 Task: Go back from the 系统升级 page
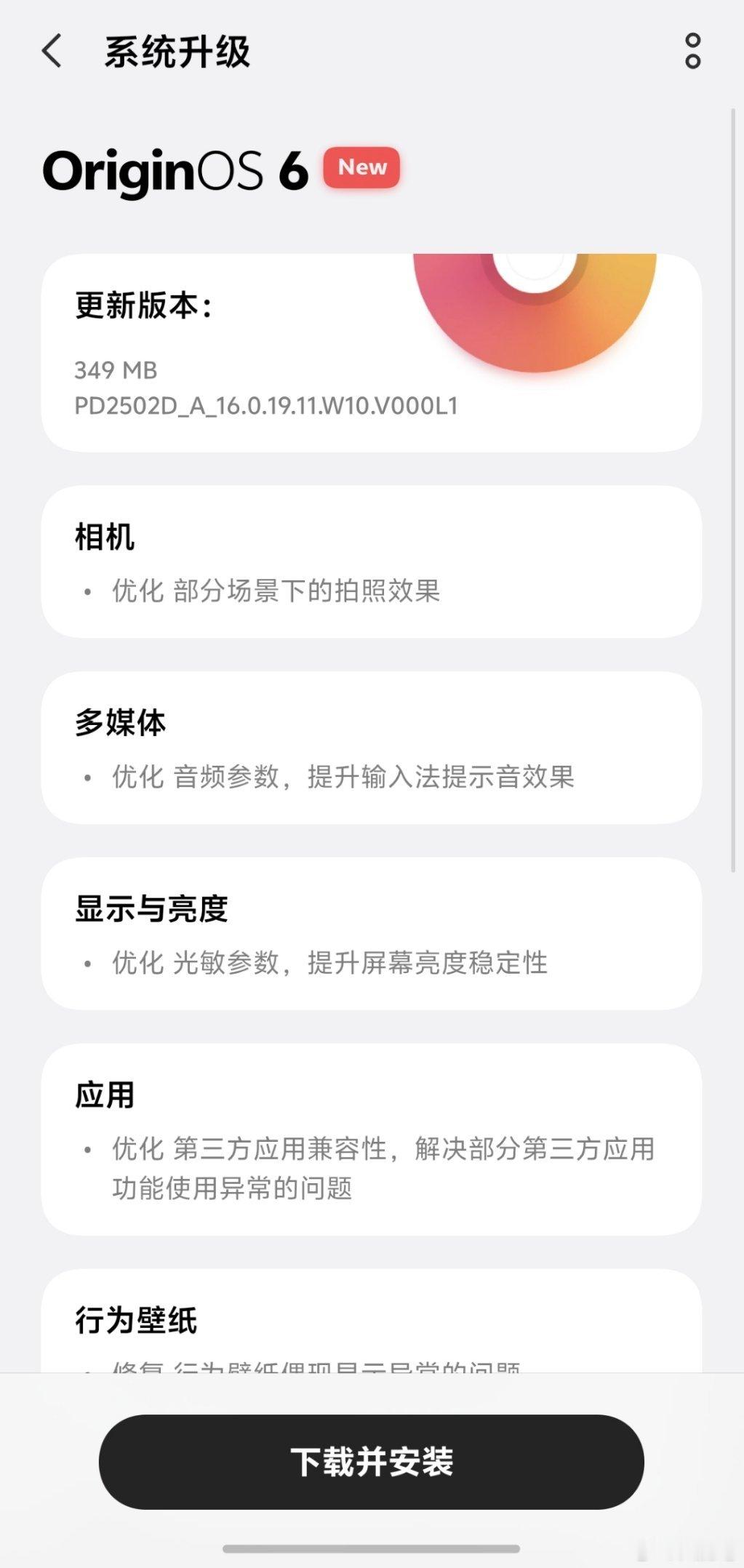52,52
